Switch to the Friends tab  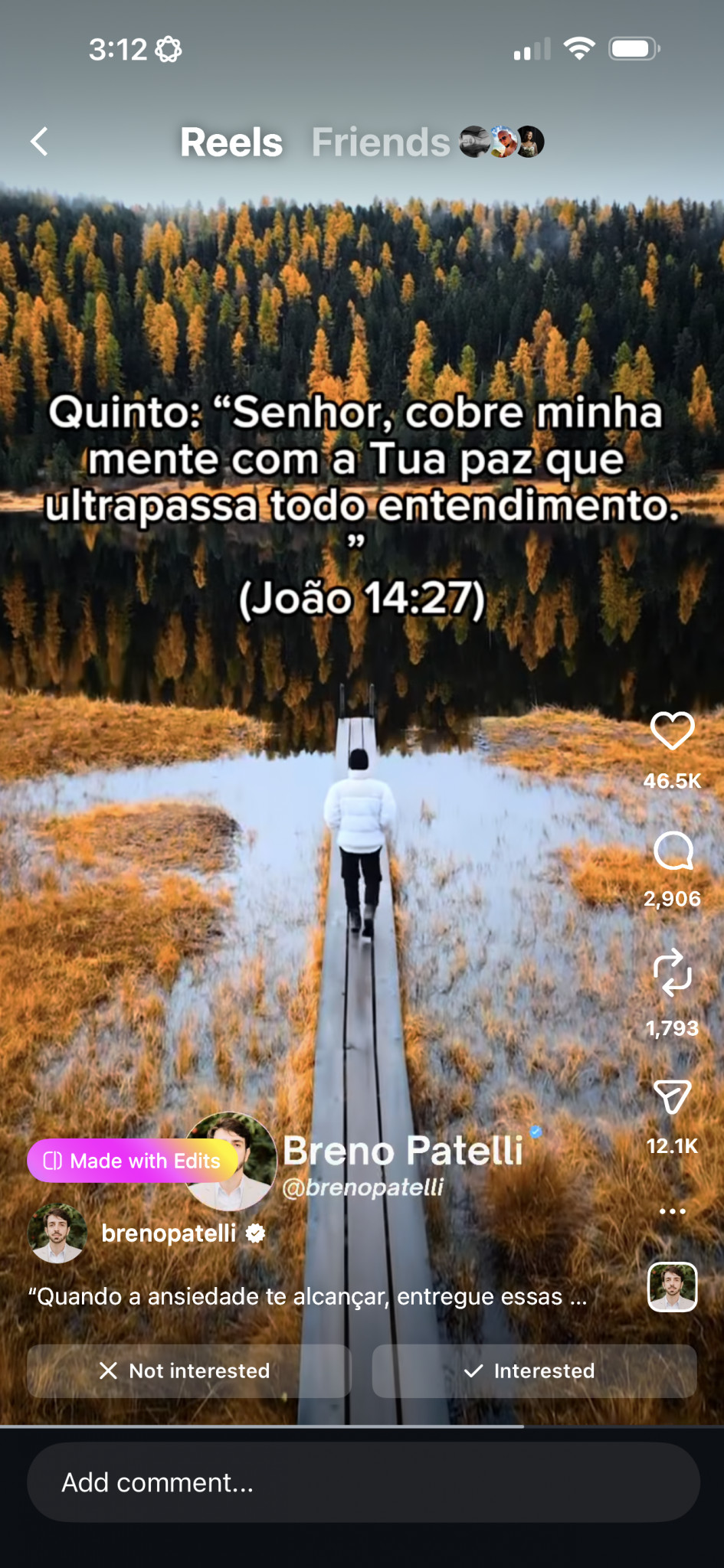(x=381, y=142)
